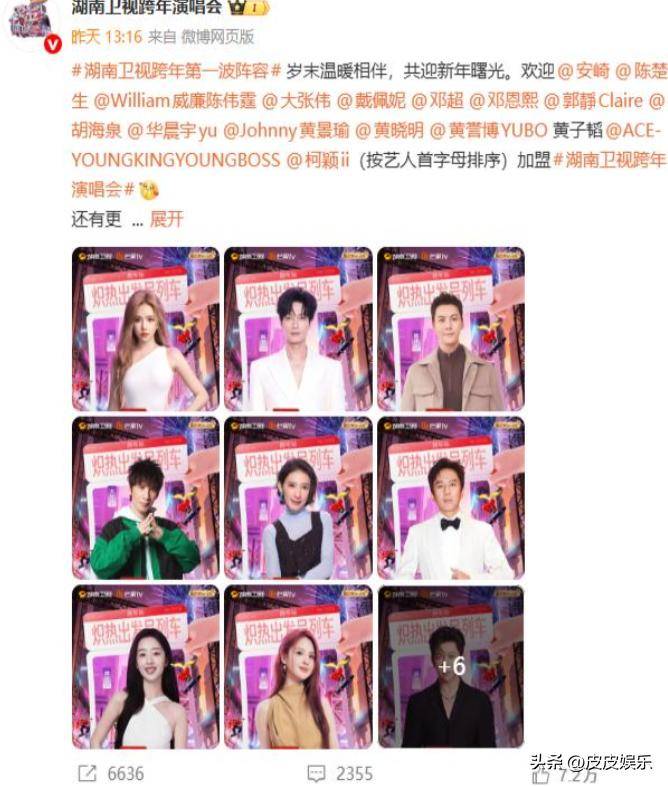Viewport: 668px width, 786px height.
Task: Open the 2355 comments
Action: tap(340, 773)
